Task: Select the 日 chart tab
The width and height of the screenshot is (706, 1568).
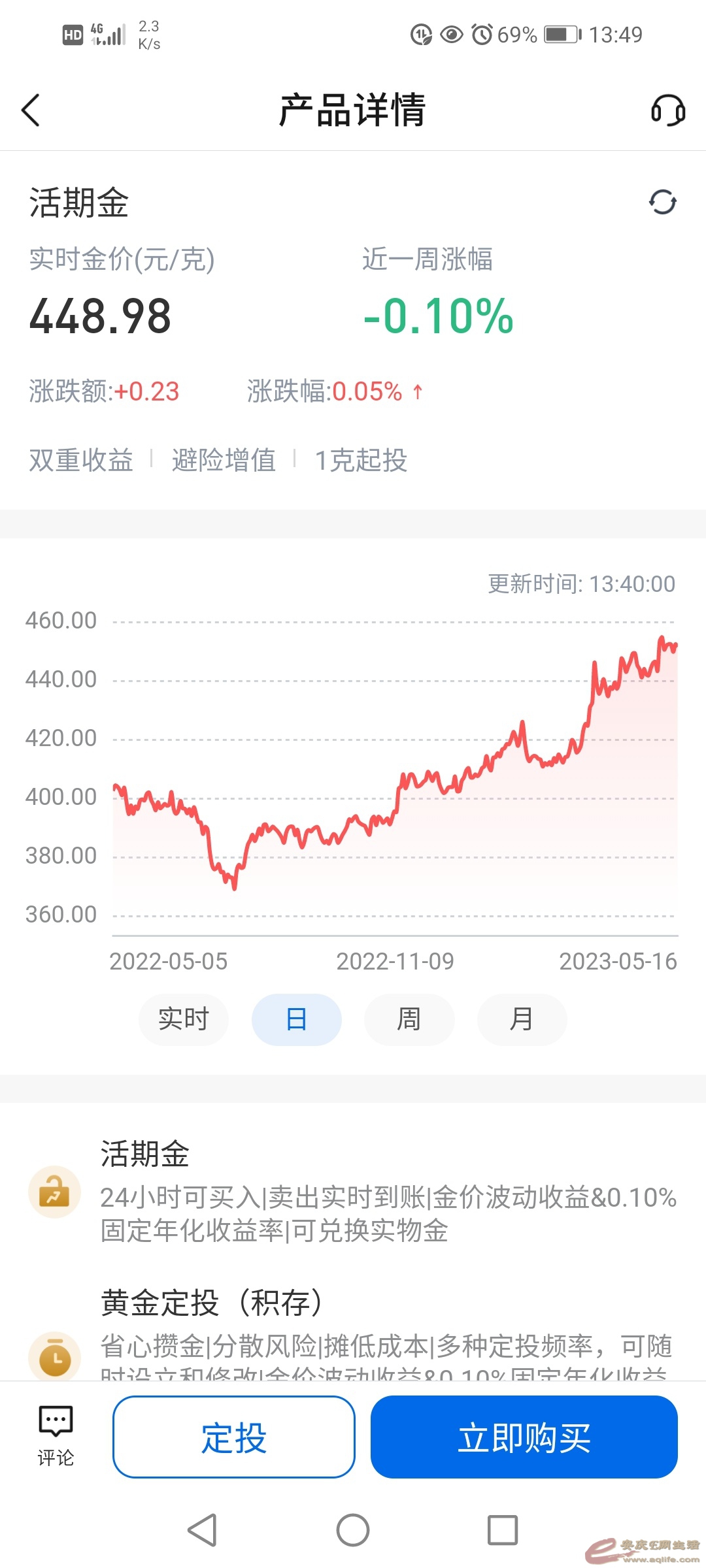Action: point(296,1019)
